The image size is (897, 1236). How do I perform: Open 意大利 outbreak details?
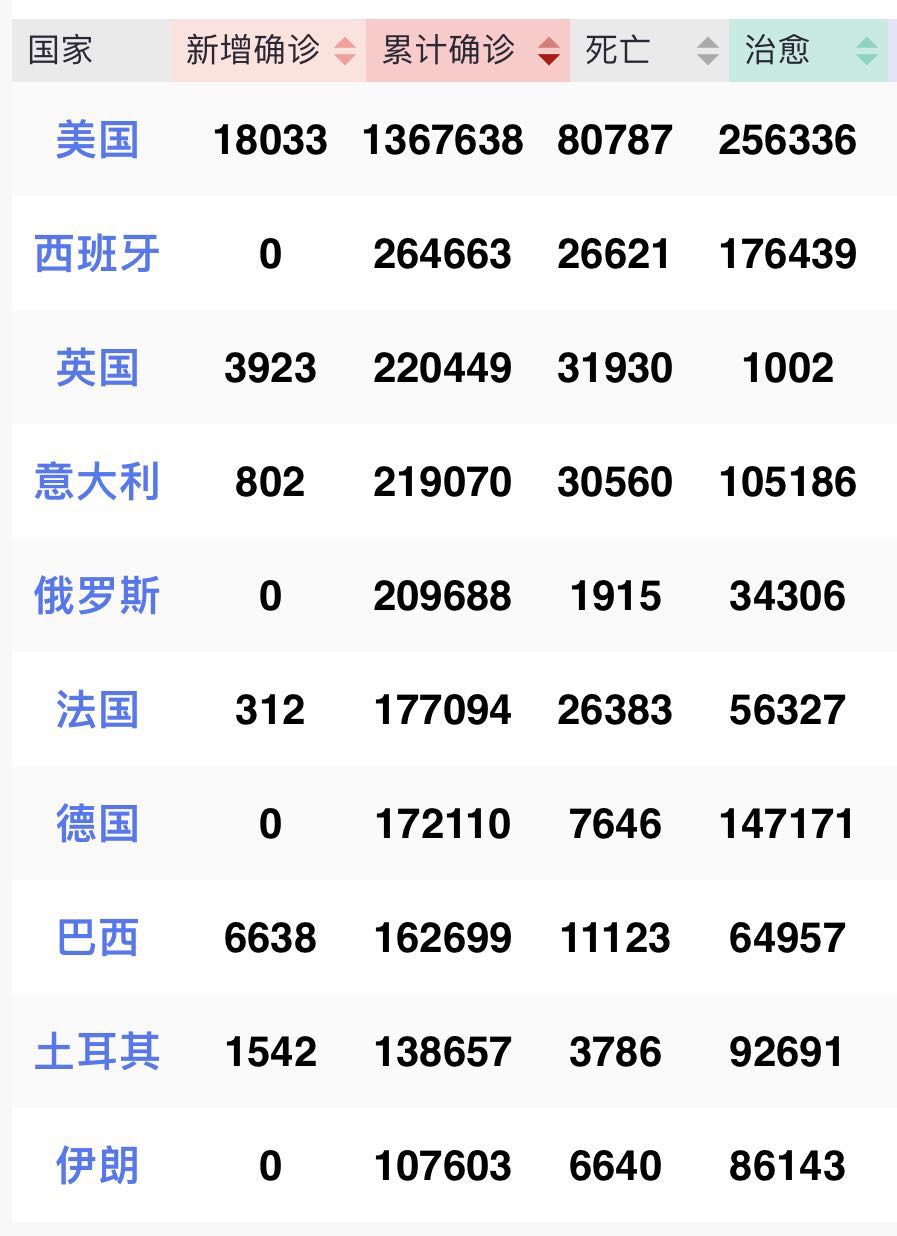(x=97, y=482)
